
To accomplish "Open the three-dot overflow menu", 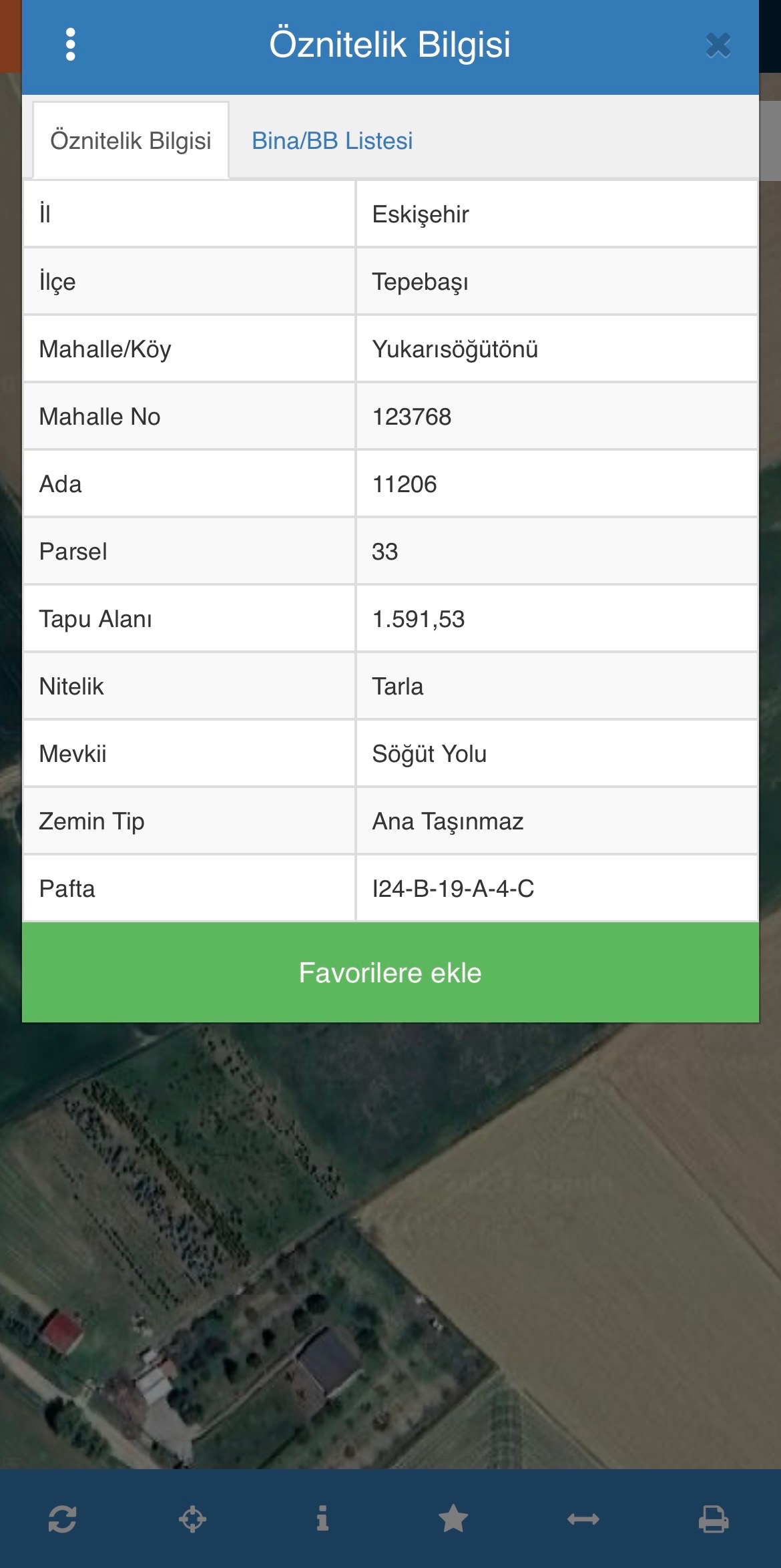I will pos(71,45).
